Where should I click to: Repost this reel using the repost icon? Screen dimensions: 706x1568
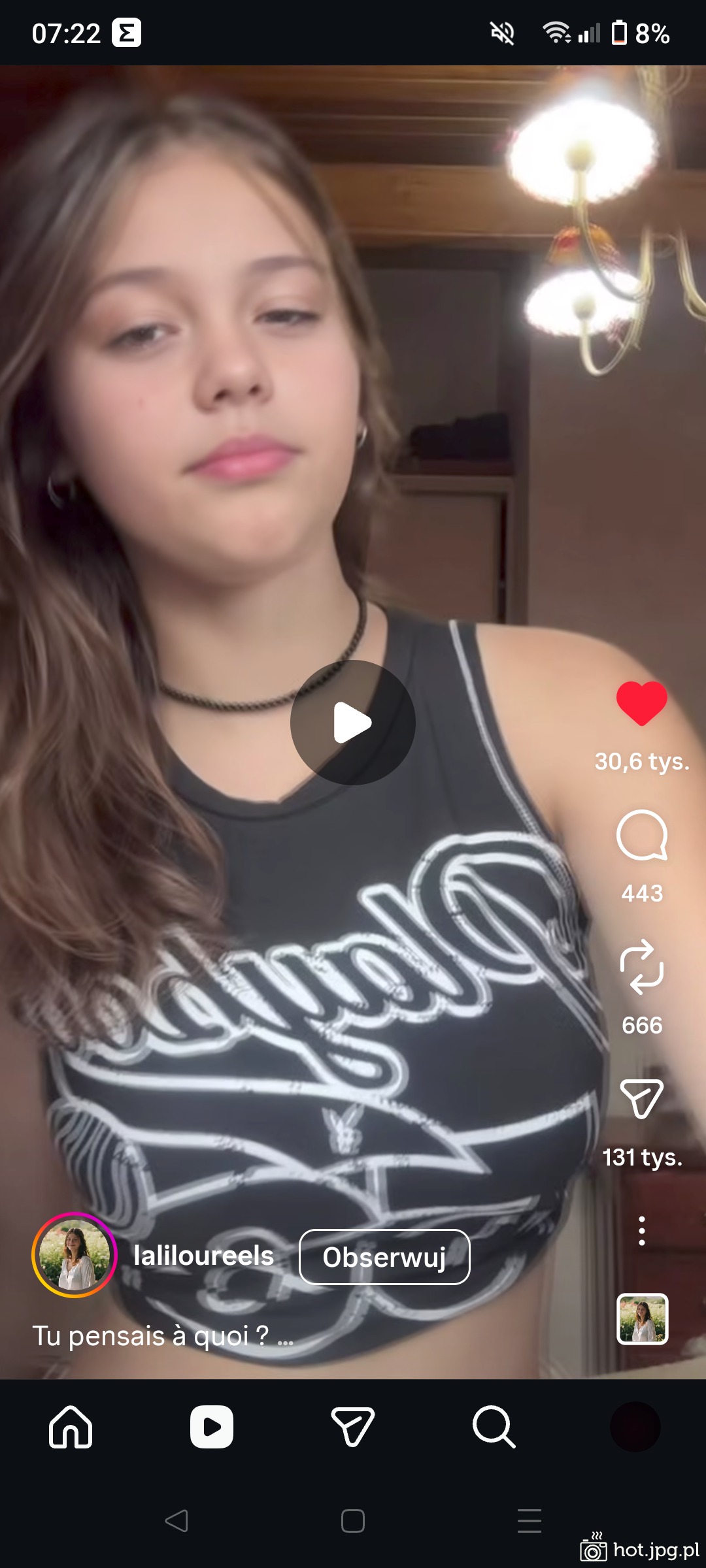coord(642,967)
